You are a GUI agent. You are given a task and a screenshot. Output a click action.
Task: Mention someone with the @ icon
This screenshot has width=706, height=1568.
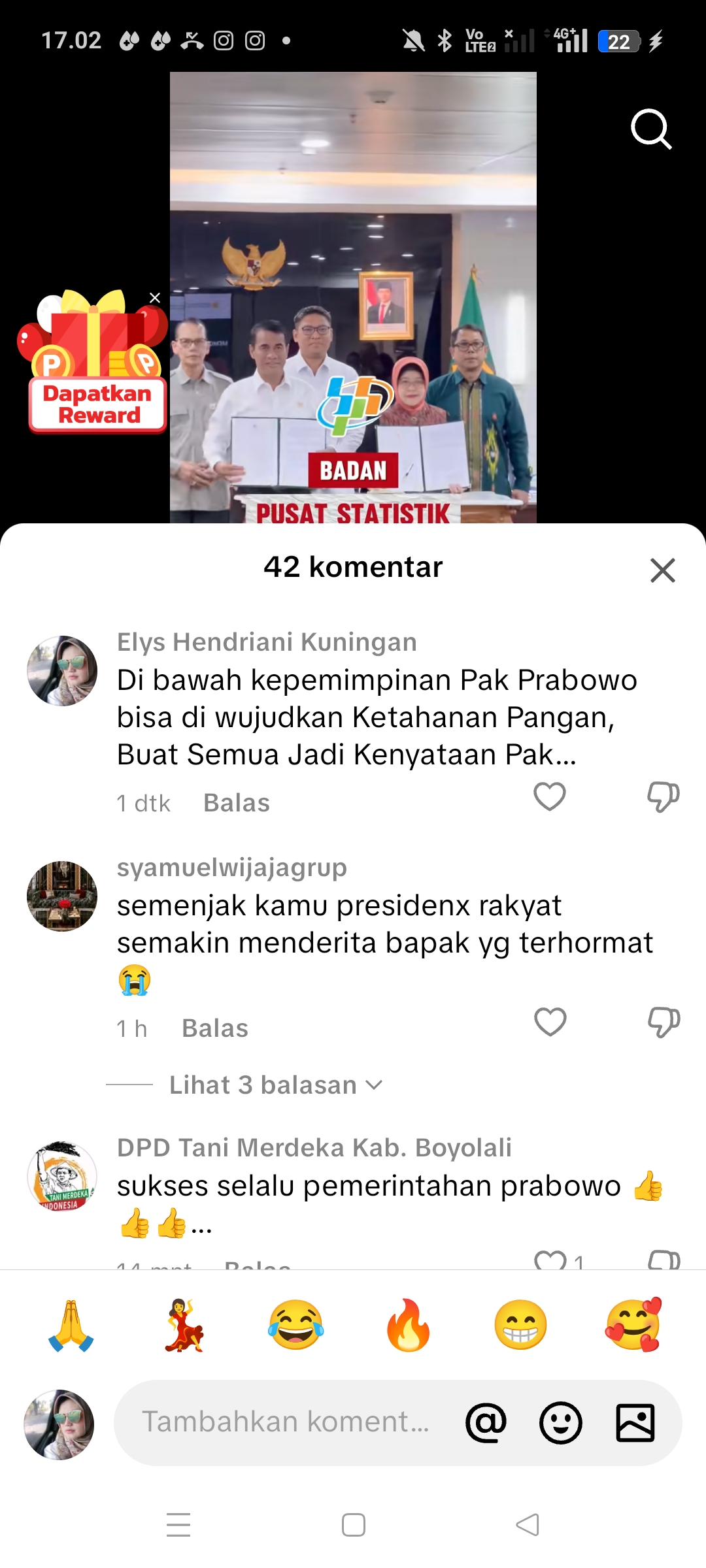[x=486, y=1422]
